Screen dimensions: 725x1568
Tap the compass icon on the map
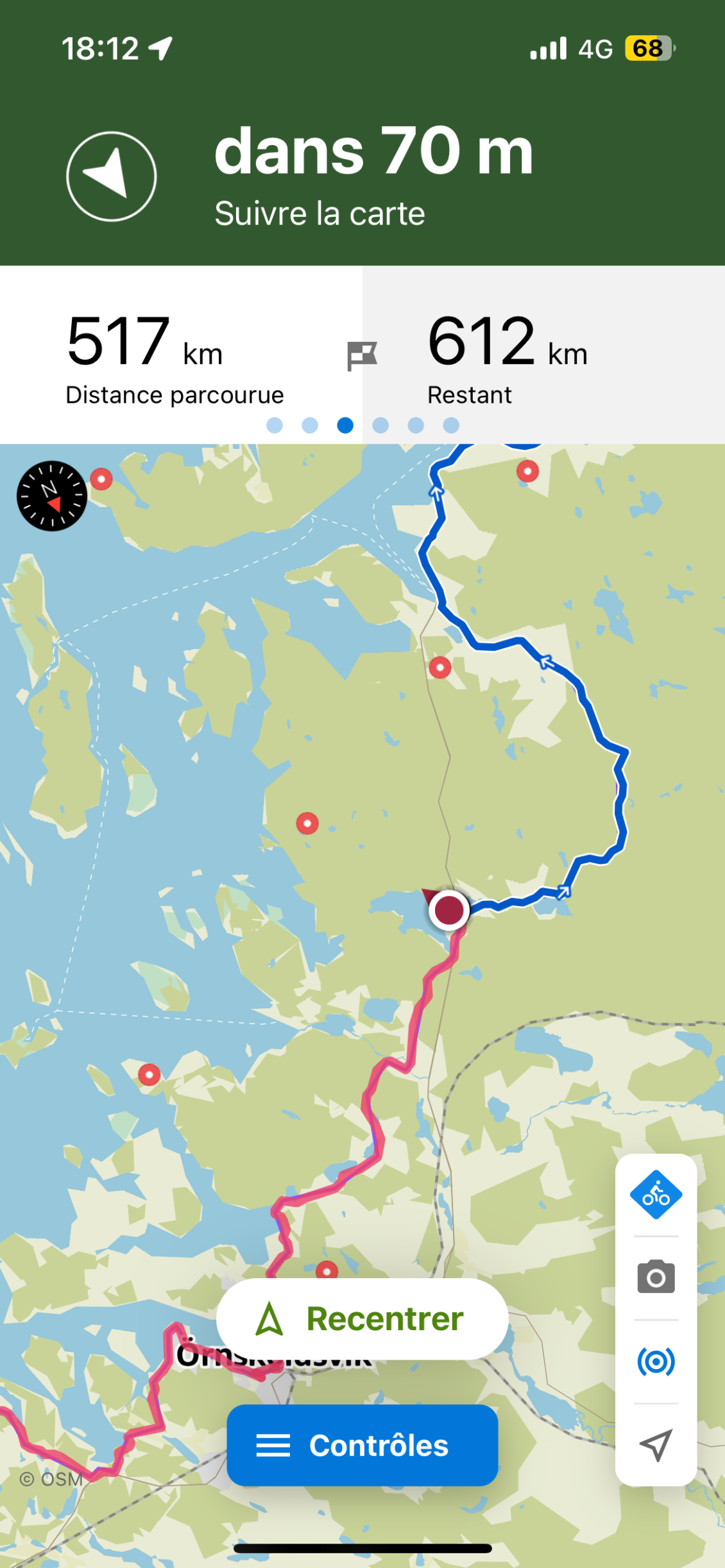51,497
